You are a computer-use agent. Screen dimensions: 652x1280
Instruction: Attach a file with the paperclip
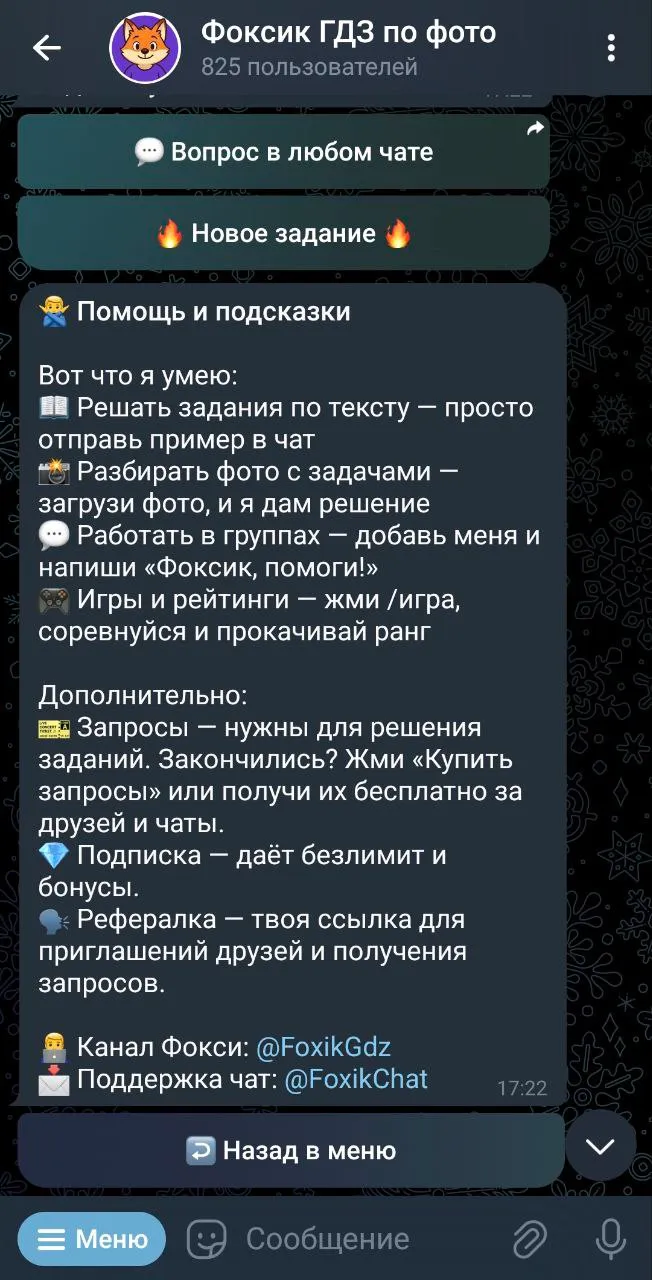click(x=530, y=1240)
